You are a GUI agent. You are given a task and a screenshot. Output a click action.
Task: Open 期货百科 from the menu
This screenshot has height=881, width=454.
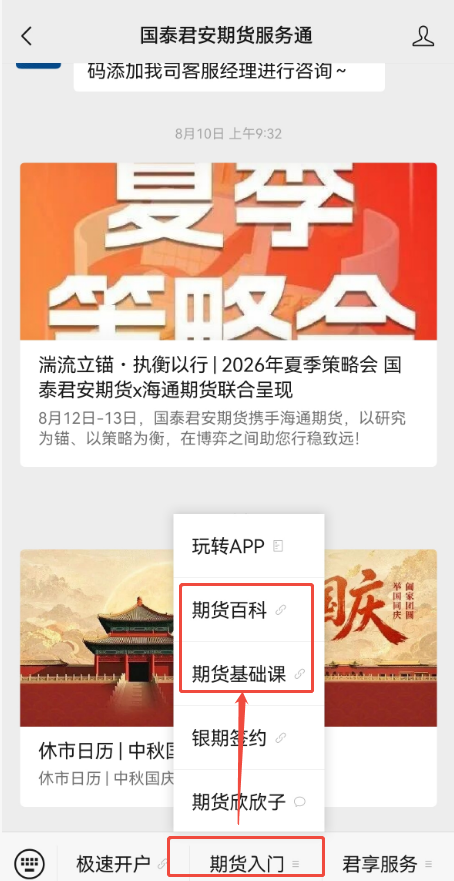249,610
